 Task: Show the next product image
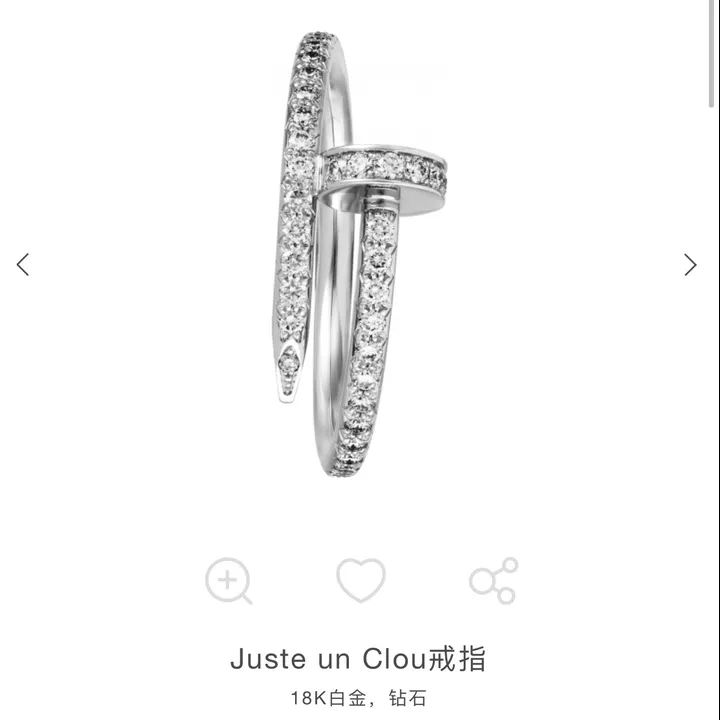[x=690, y=264]
